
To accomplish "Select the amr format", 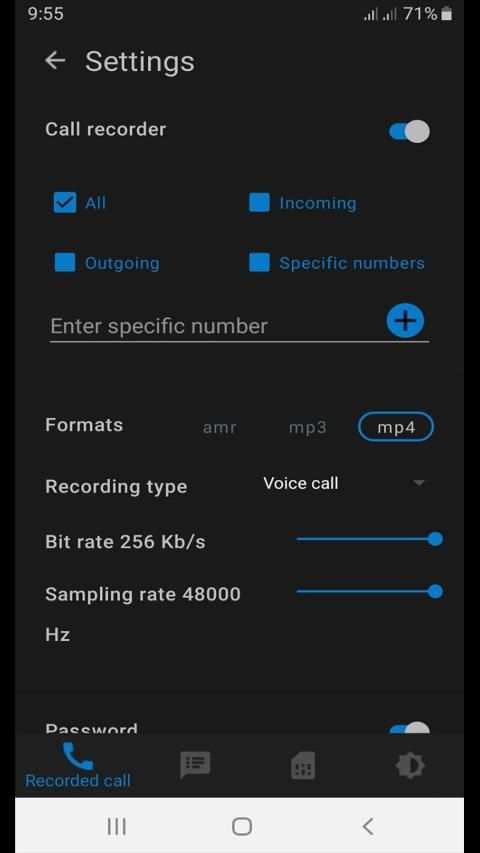I will coord(220,428).
